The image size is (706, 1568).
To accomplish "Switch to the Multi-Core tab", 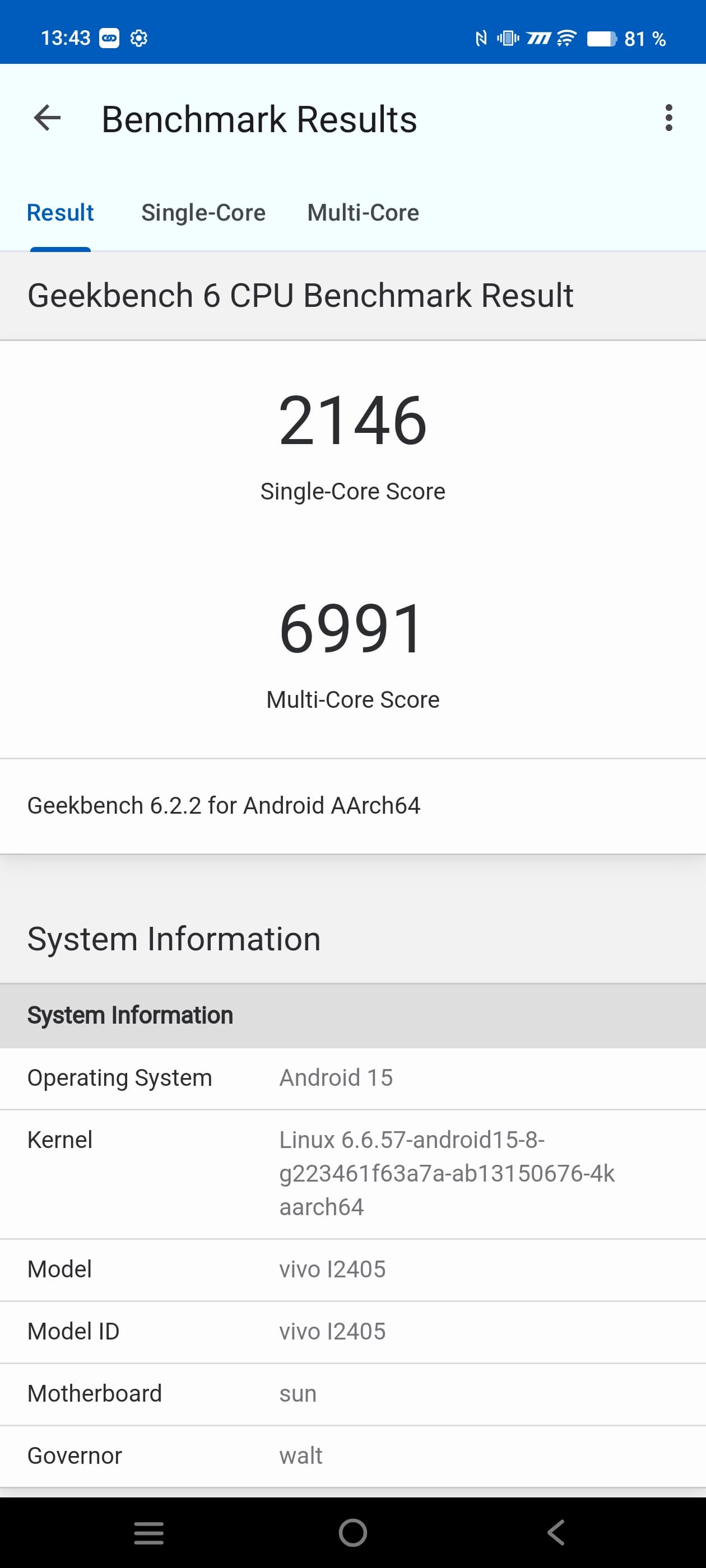I will (x=363, y=213).
